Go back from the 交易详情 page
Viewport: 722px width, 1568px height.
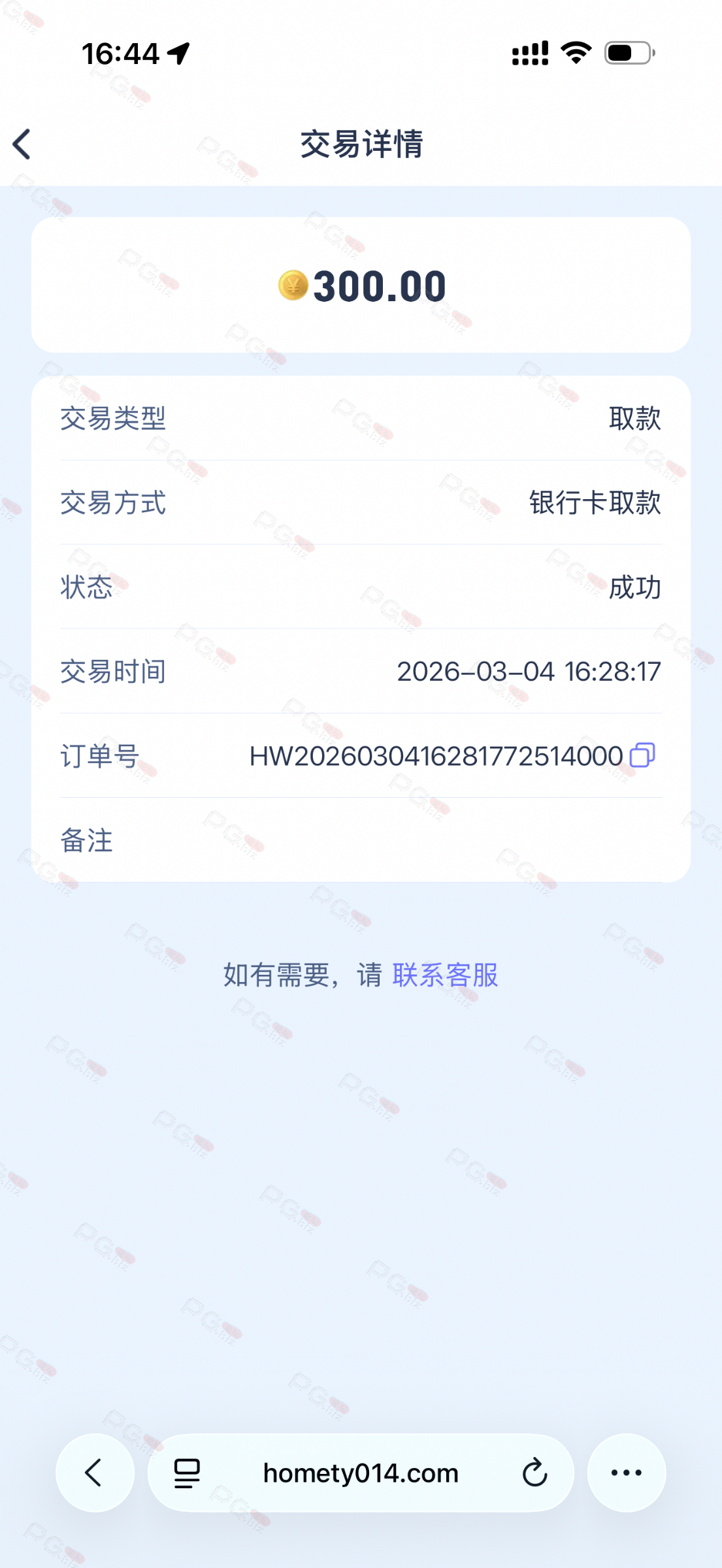[x=22, y=144]
